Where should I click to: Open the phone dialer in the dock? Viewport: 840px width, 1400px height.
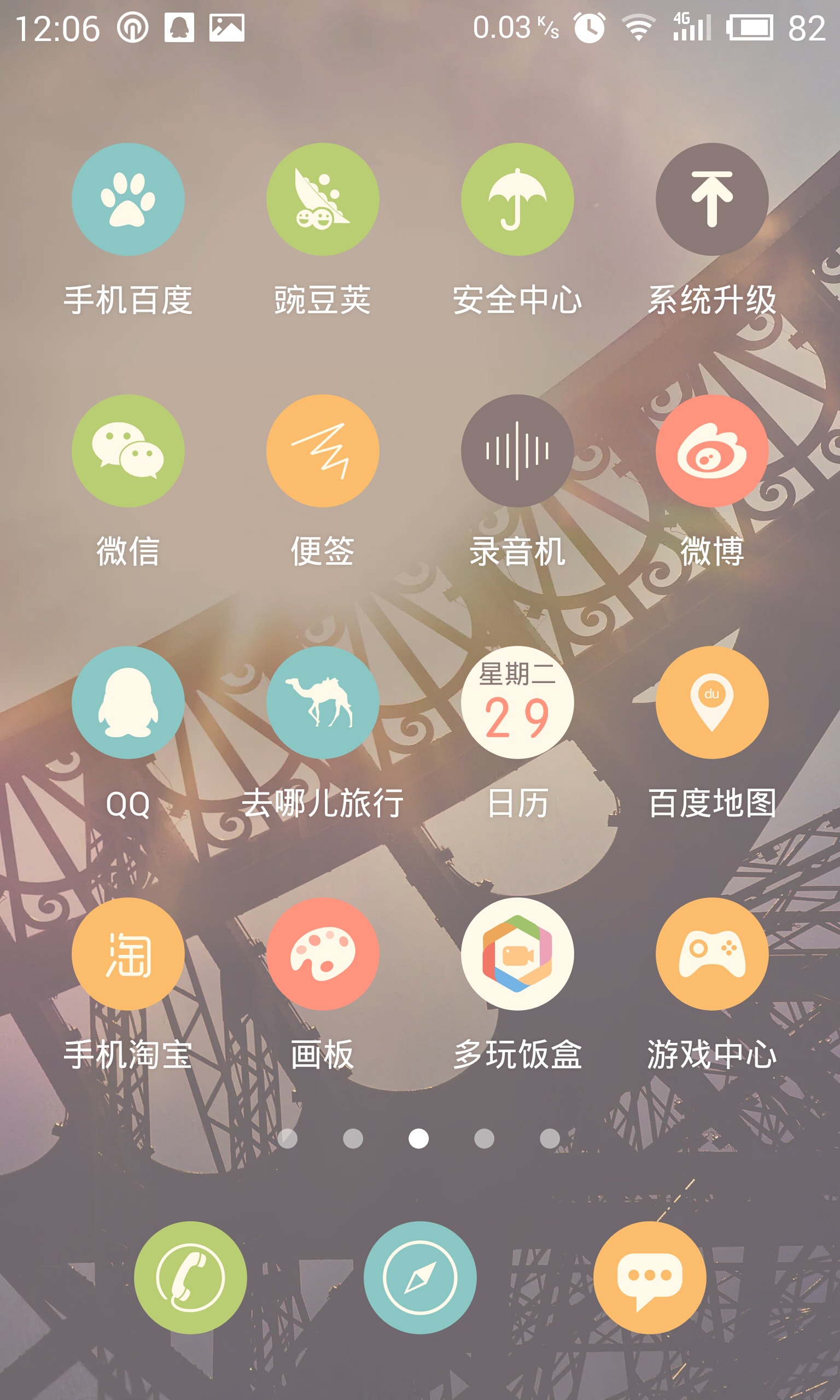[x=190, y=1277]
